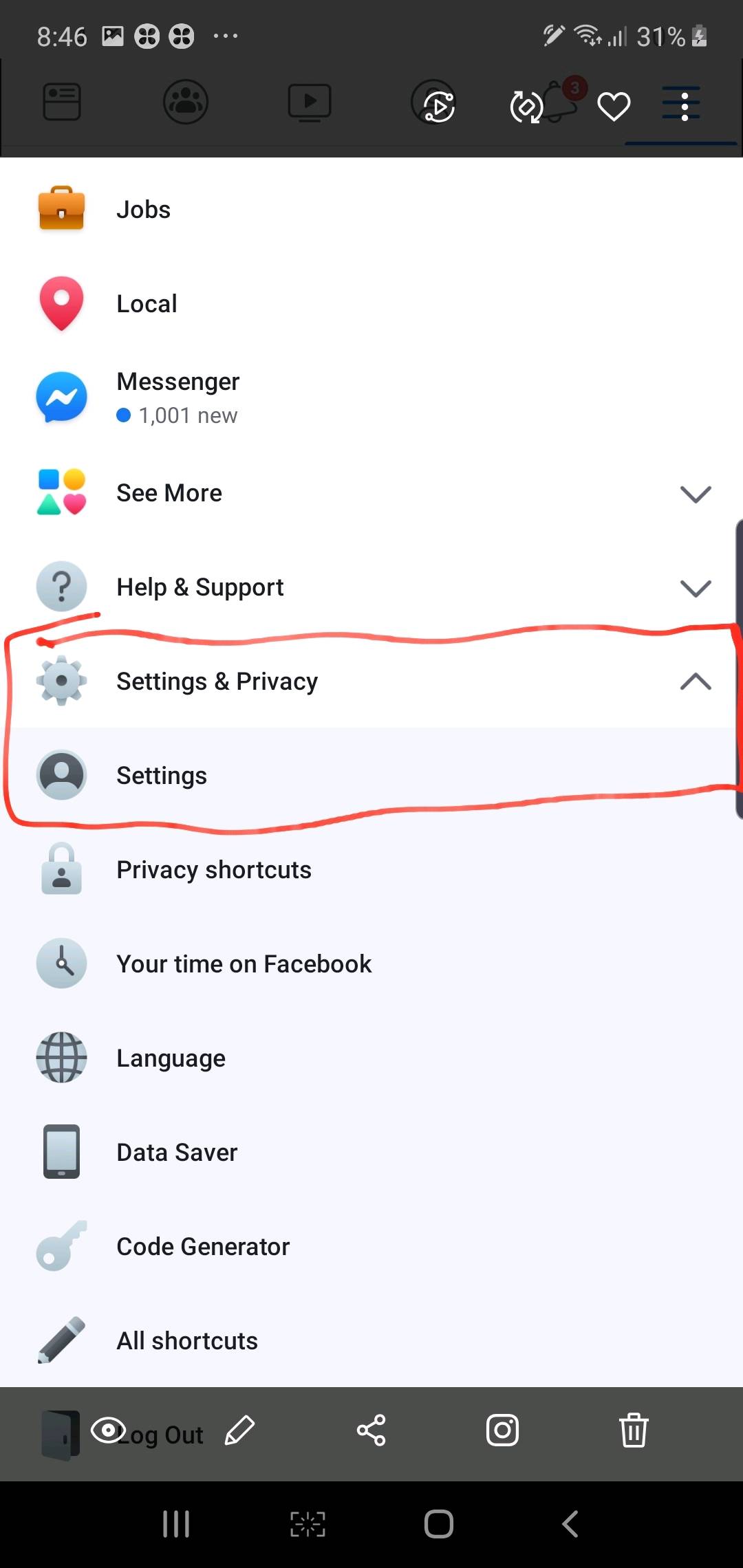Expand Help & Support
The height and width of the screenshot is (1568, 743).
371,587
